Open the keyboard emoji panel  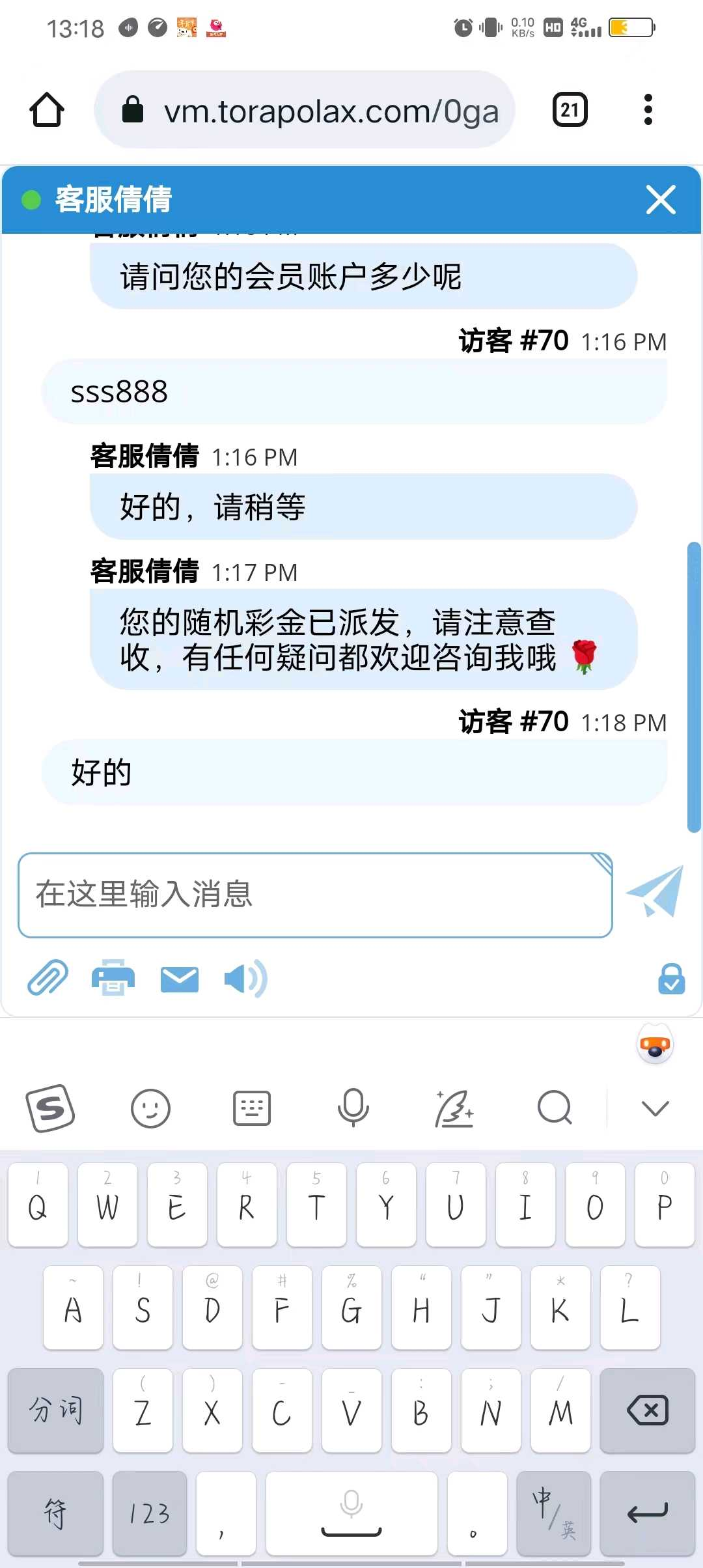point(150,1108)
